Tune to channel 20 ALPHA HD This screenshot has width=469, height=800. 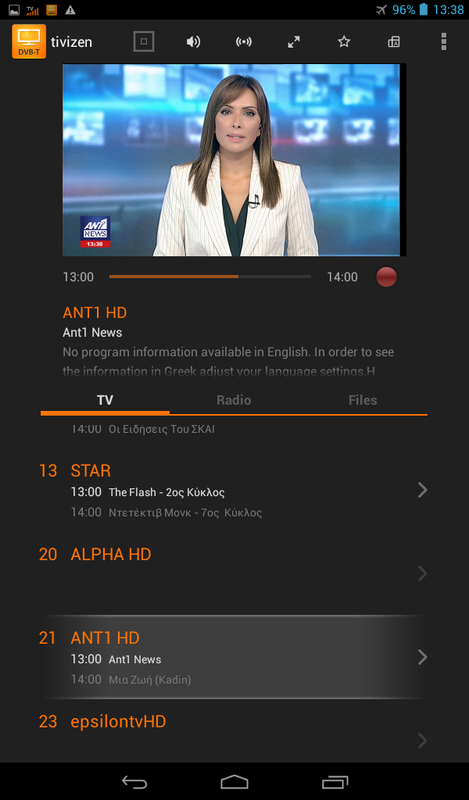tap(234, 573)
